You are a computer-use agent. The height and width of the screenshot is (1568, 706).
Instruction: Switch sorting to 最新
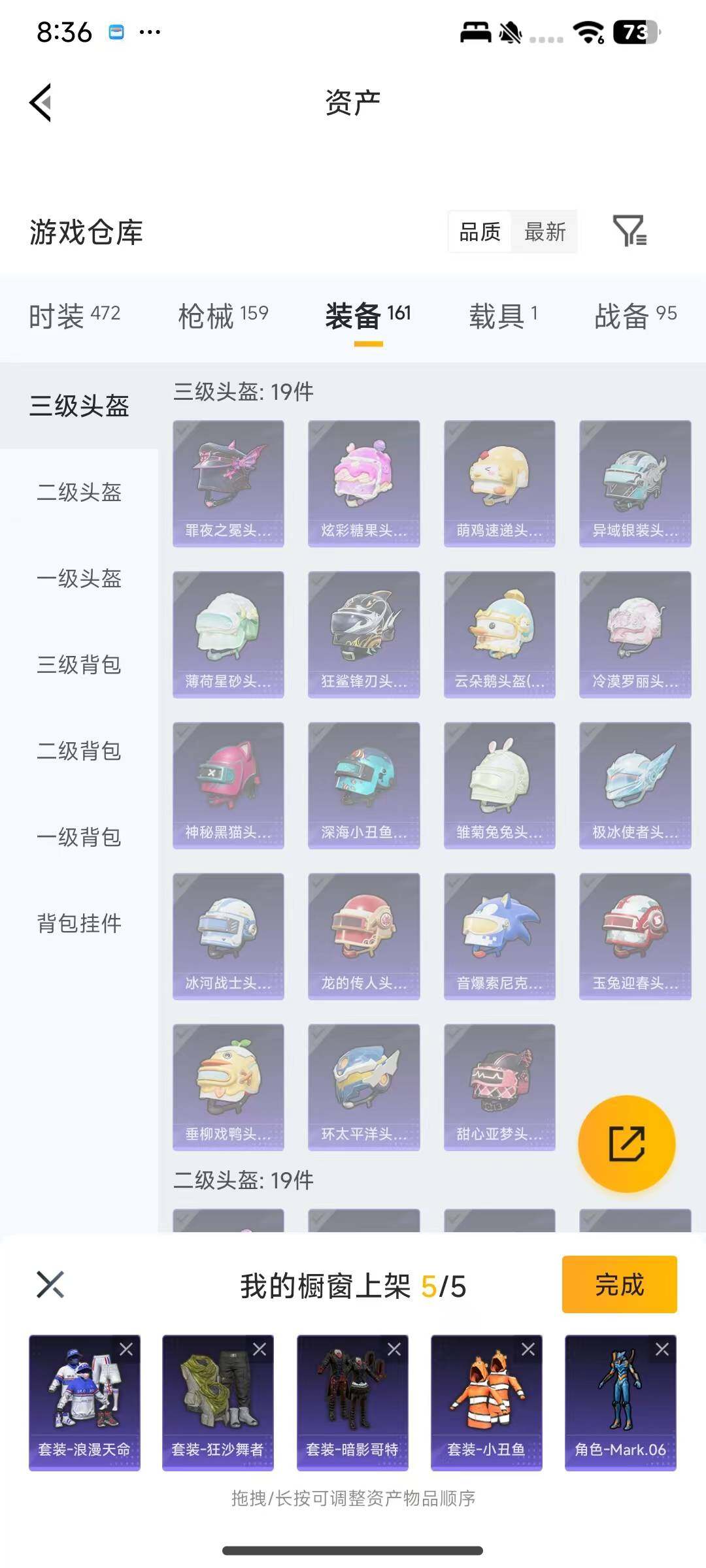click(x=545, y=232)
